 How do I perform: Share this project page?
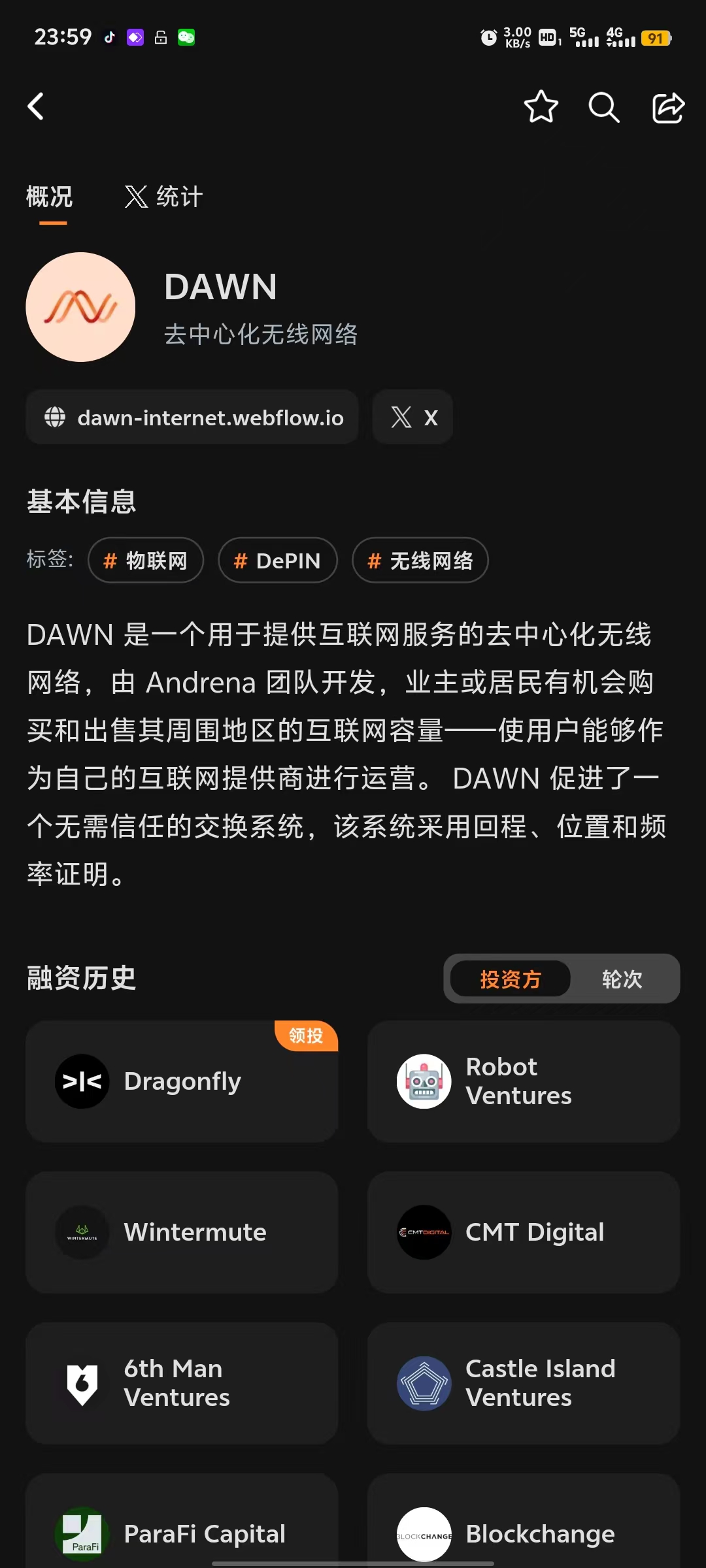coord(668,107)
